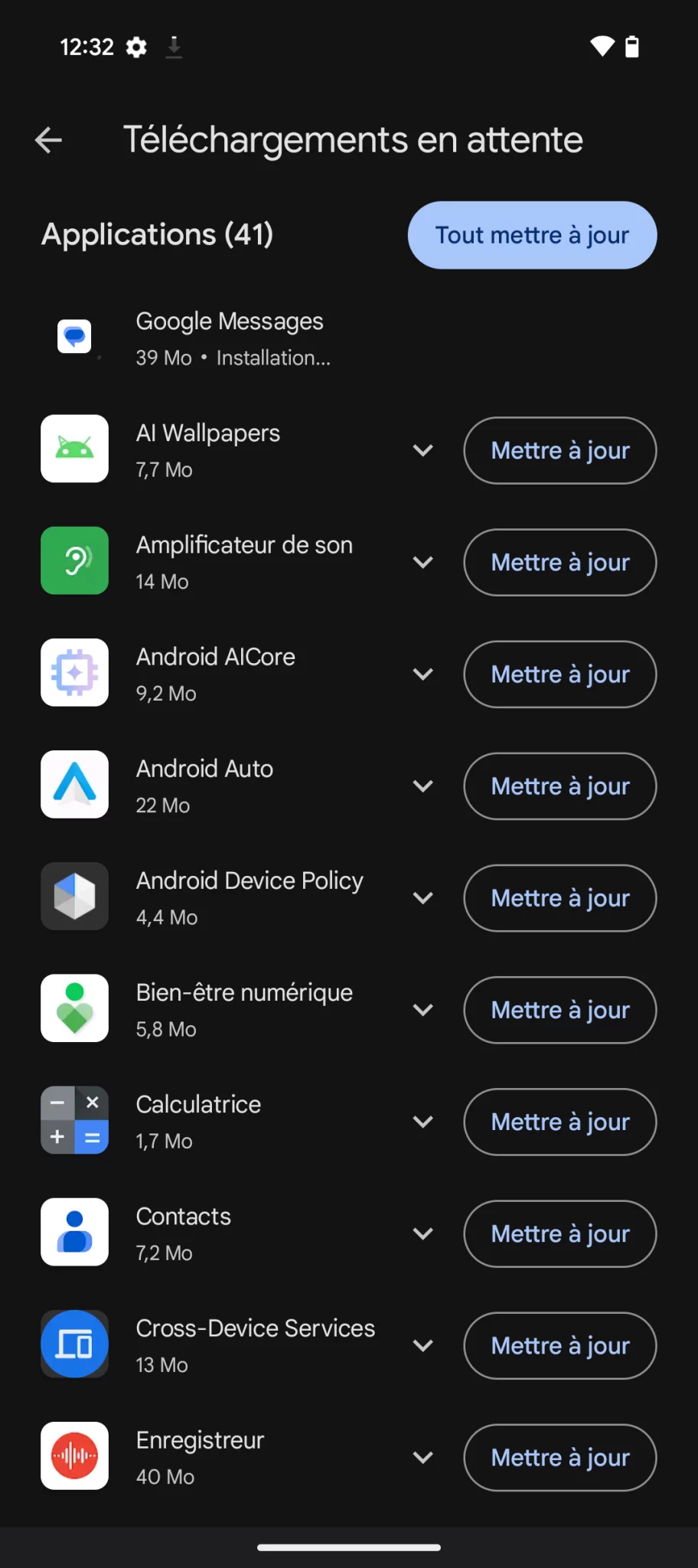
Task: Update Bien-être numérique
Action: pos(559,1010)
